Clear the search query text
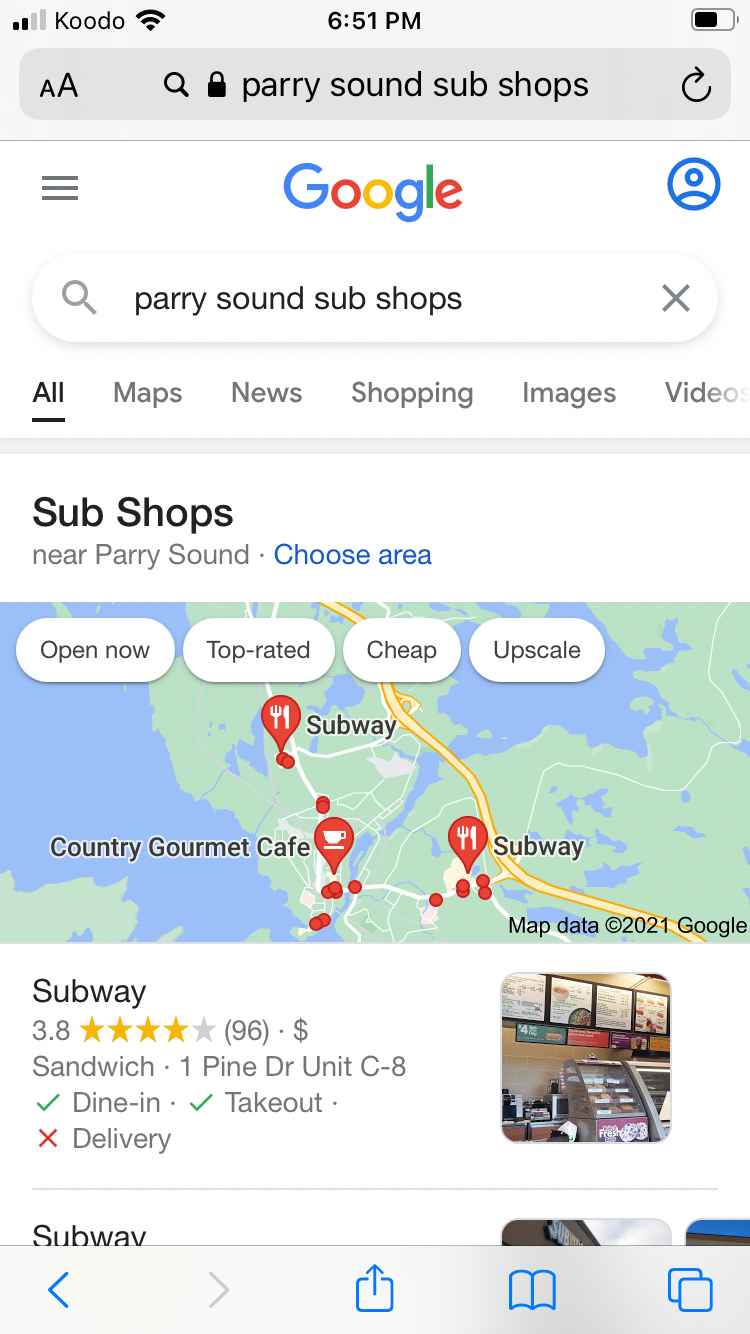This screenshot has width=750, height=1334. (676, 298)
